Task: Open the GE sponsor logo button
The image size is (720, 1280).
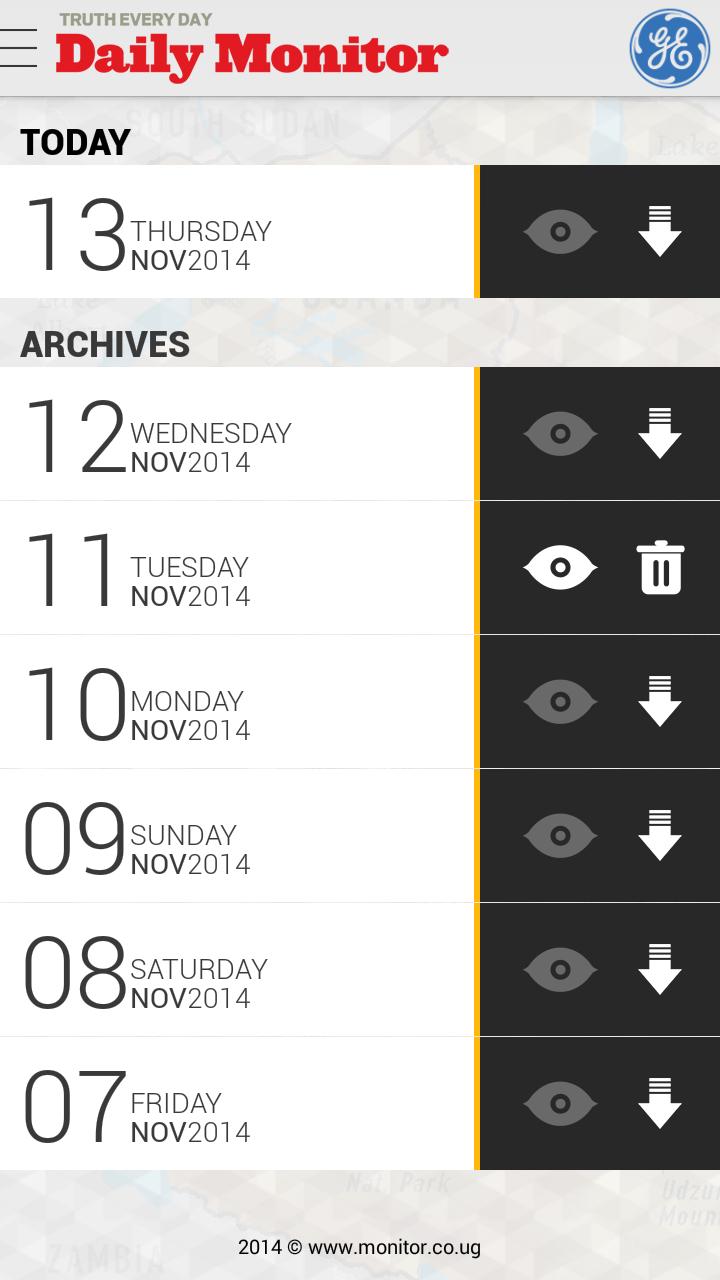Action: point(669,48)
